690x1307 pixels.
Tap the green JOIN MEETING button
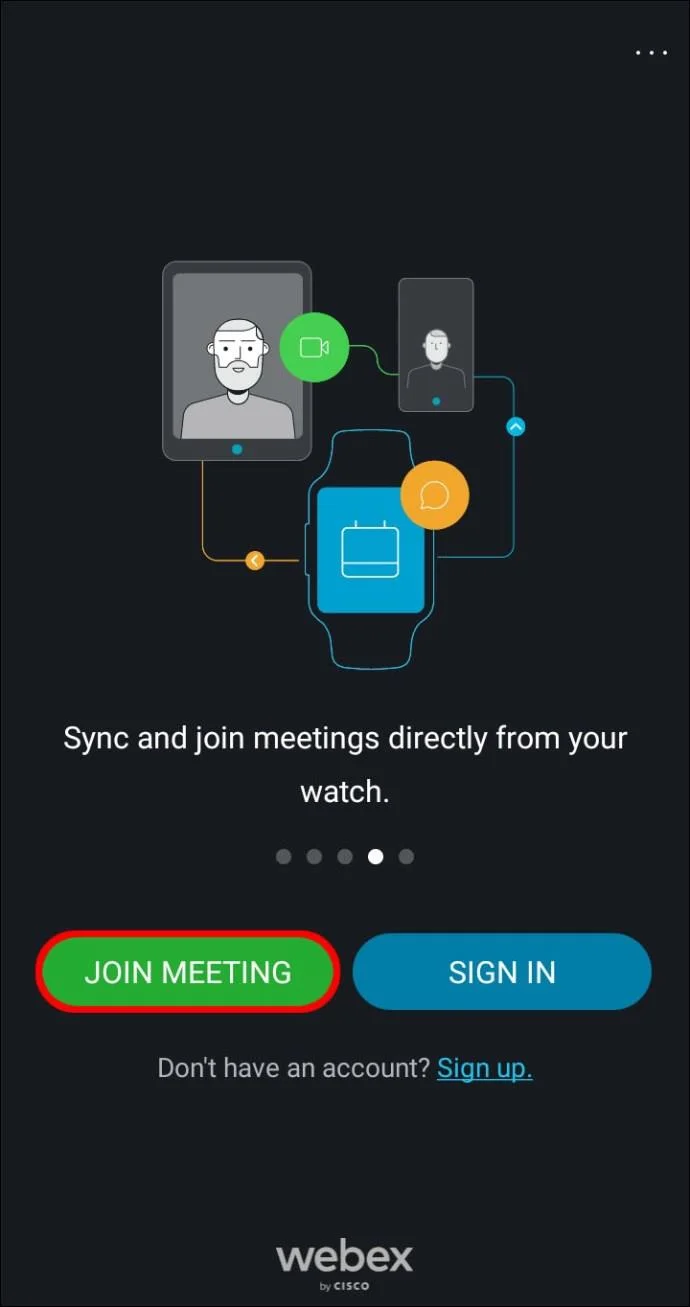pos(188,972)
